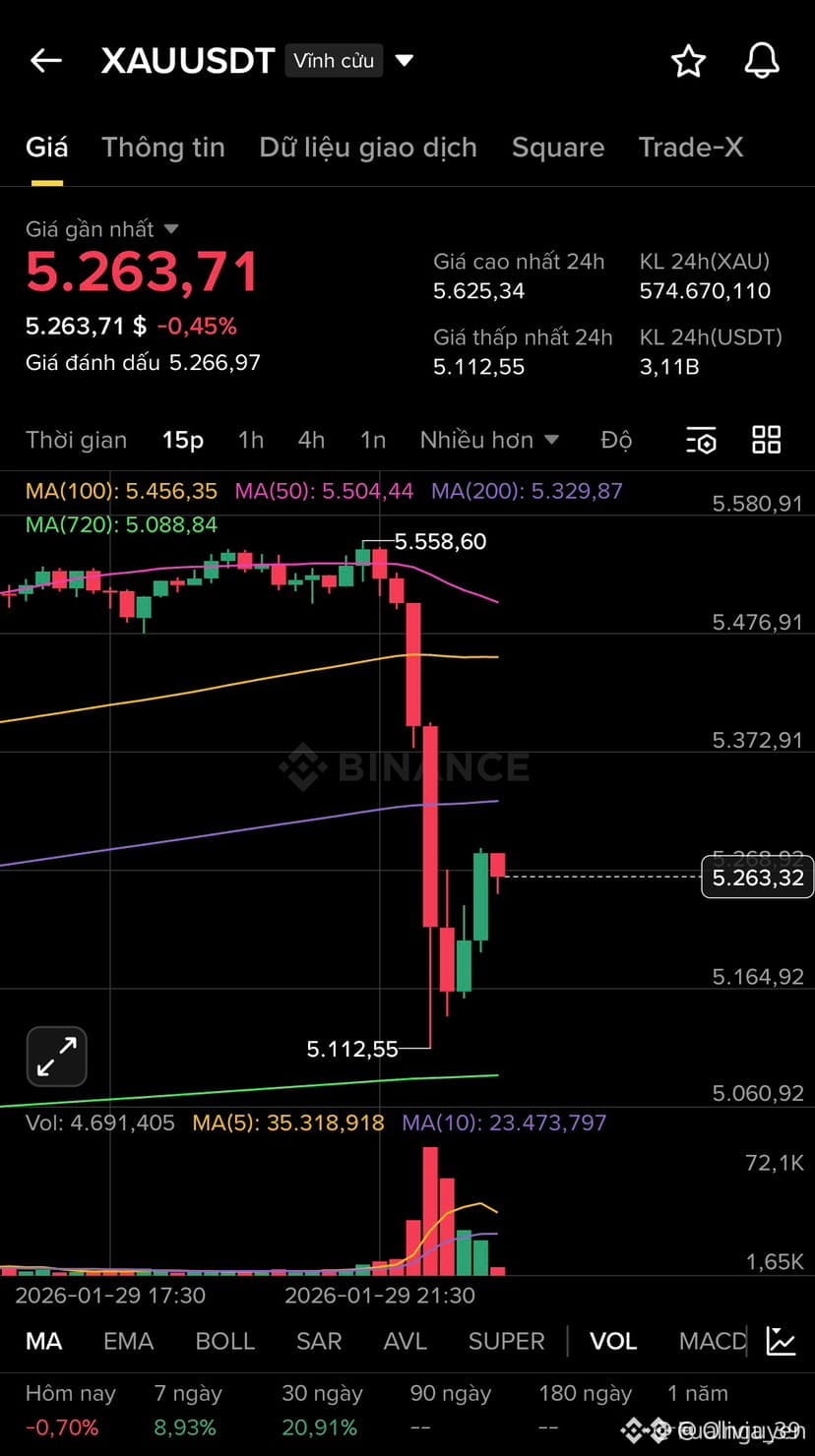815x1456 pixels.
Task: Open chart indicator settings icon
Action: tap(701, 440)
